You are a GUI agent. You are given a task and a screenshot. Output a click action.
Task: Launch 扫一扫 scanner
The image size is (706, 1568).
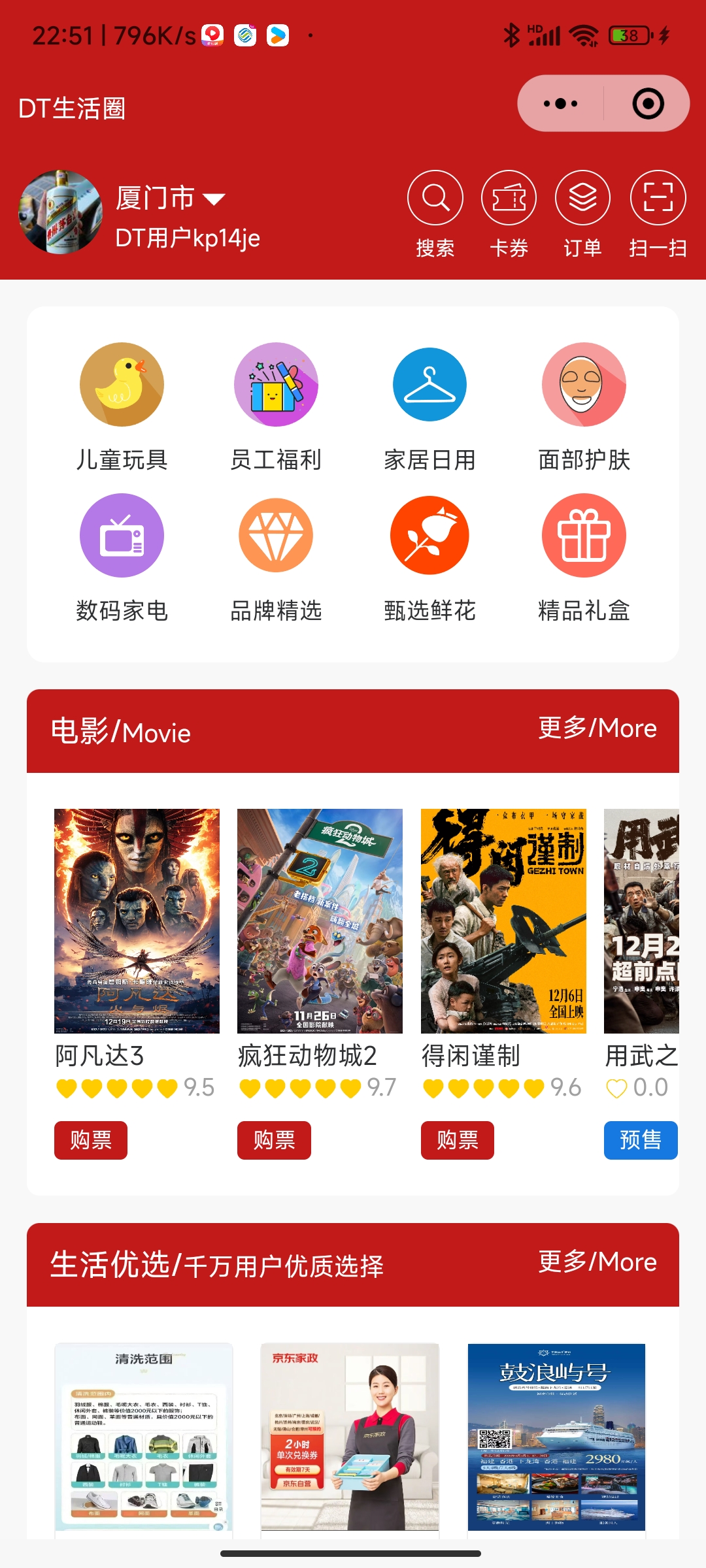point(658,198)
